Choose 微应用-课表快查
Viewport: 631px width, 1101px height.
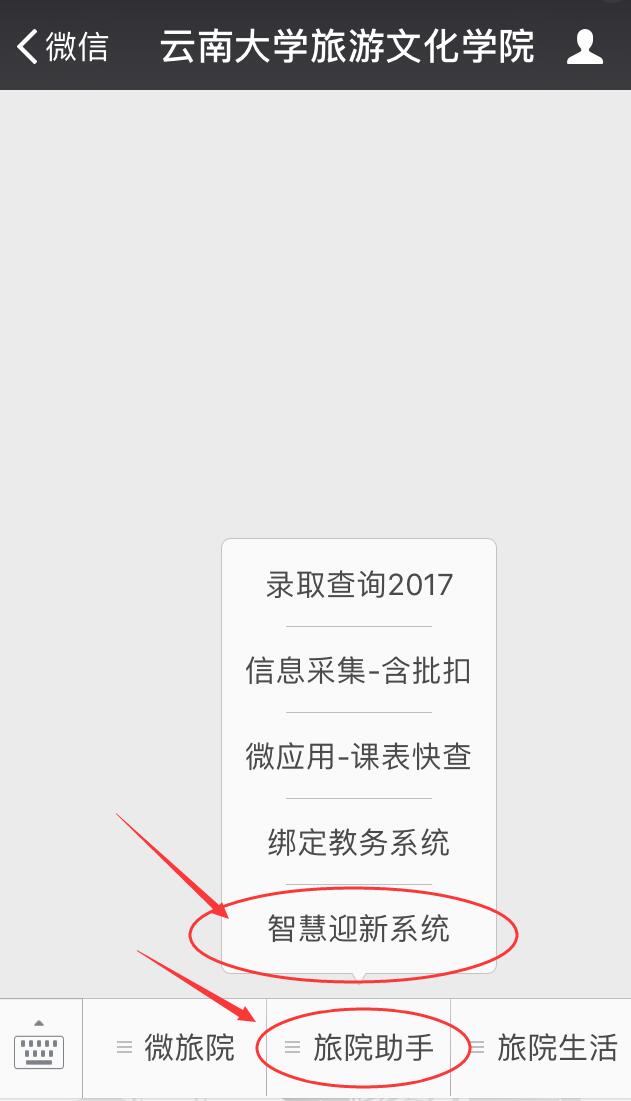click(x=359, y=756)
